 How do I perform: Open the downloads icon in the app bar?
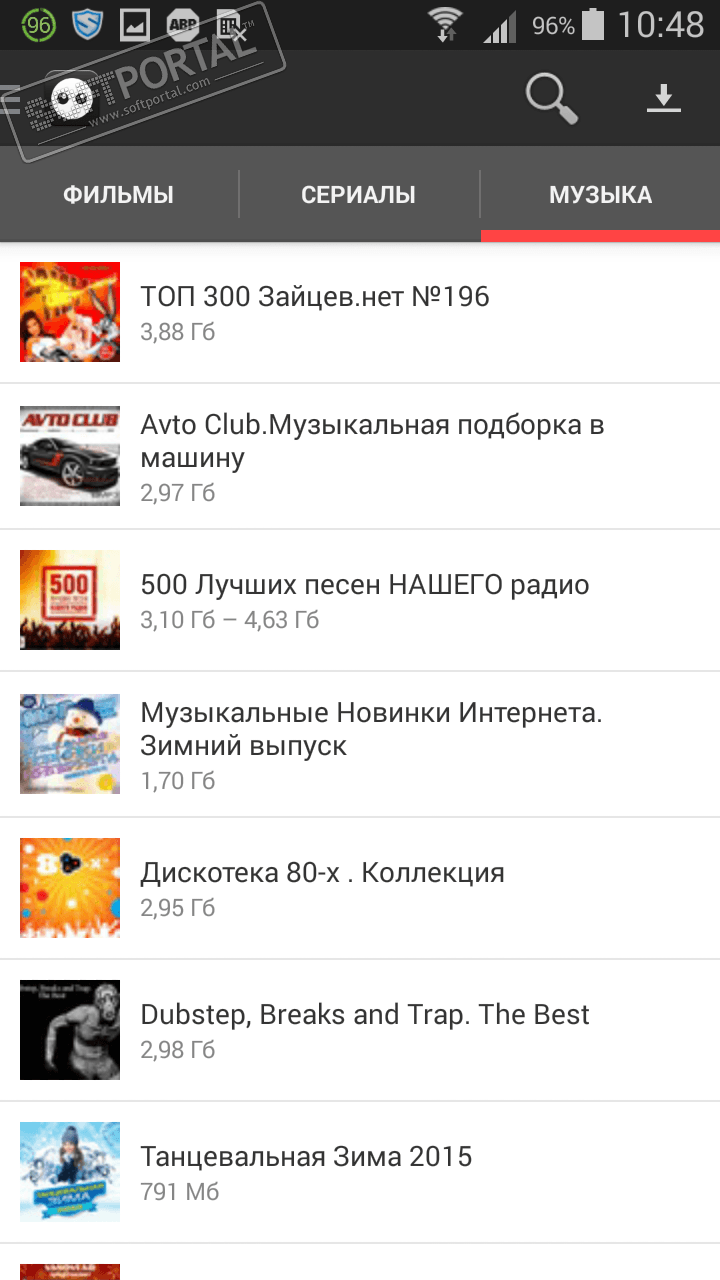click(663, 98)
